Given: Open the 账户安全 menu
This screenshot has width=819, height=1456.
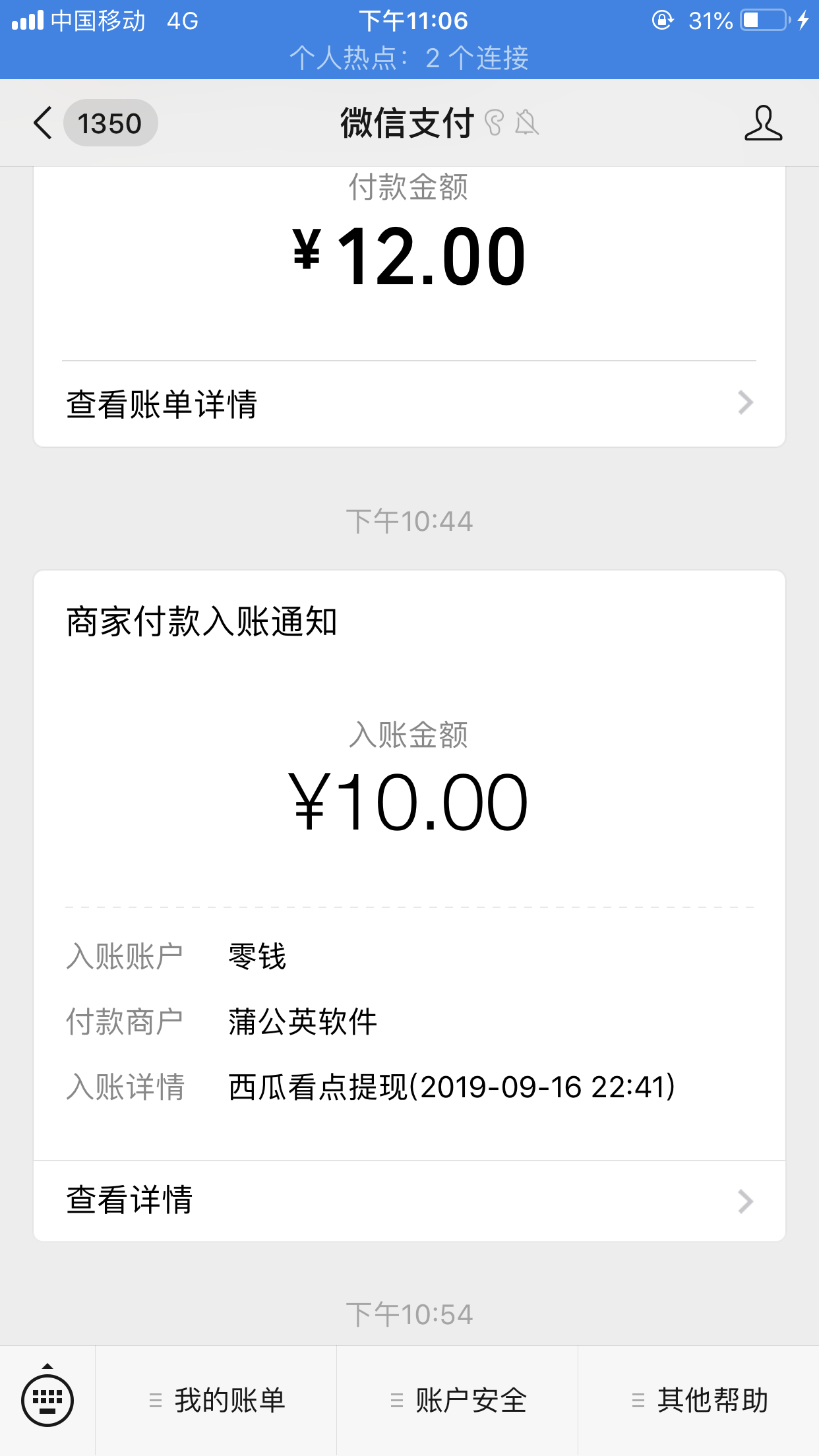Looking at the screenshot, I should [x=458, y=1401].
